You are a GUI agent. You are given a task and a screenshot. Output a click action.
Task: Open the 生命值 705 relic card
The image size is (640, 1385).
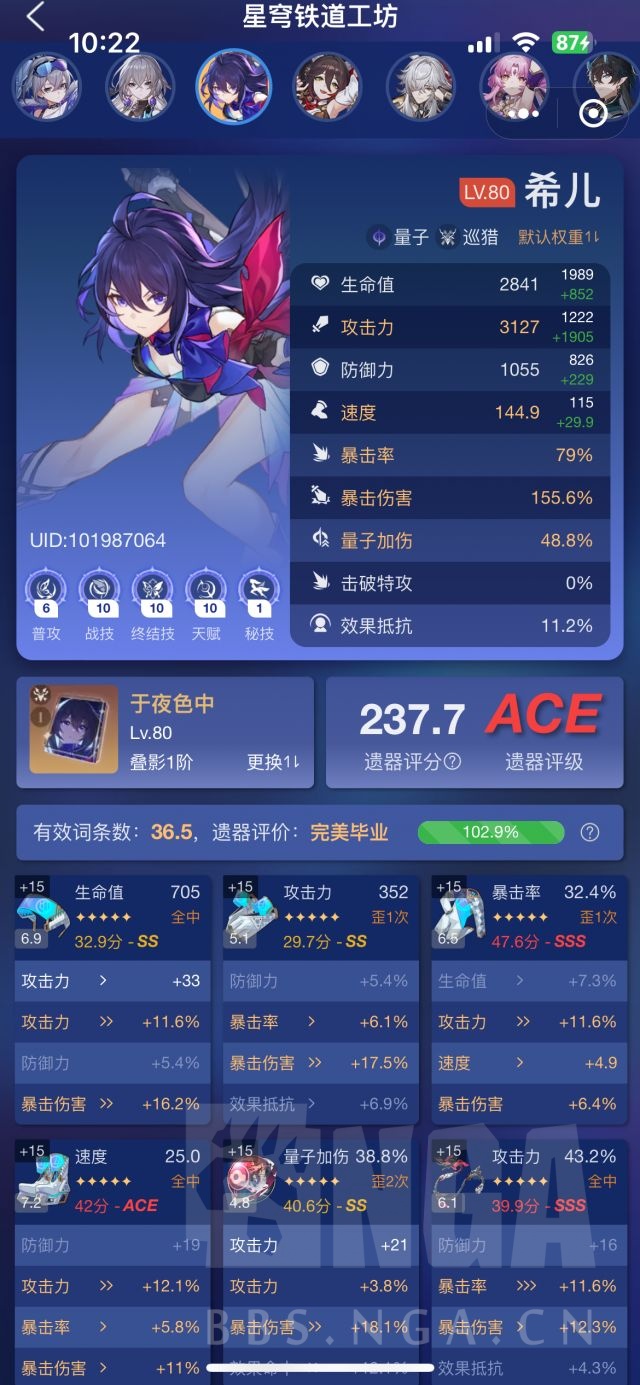[x=113, y=915]
